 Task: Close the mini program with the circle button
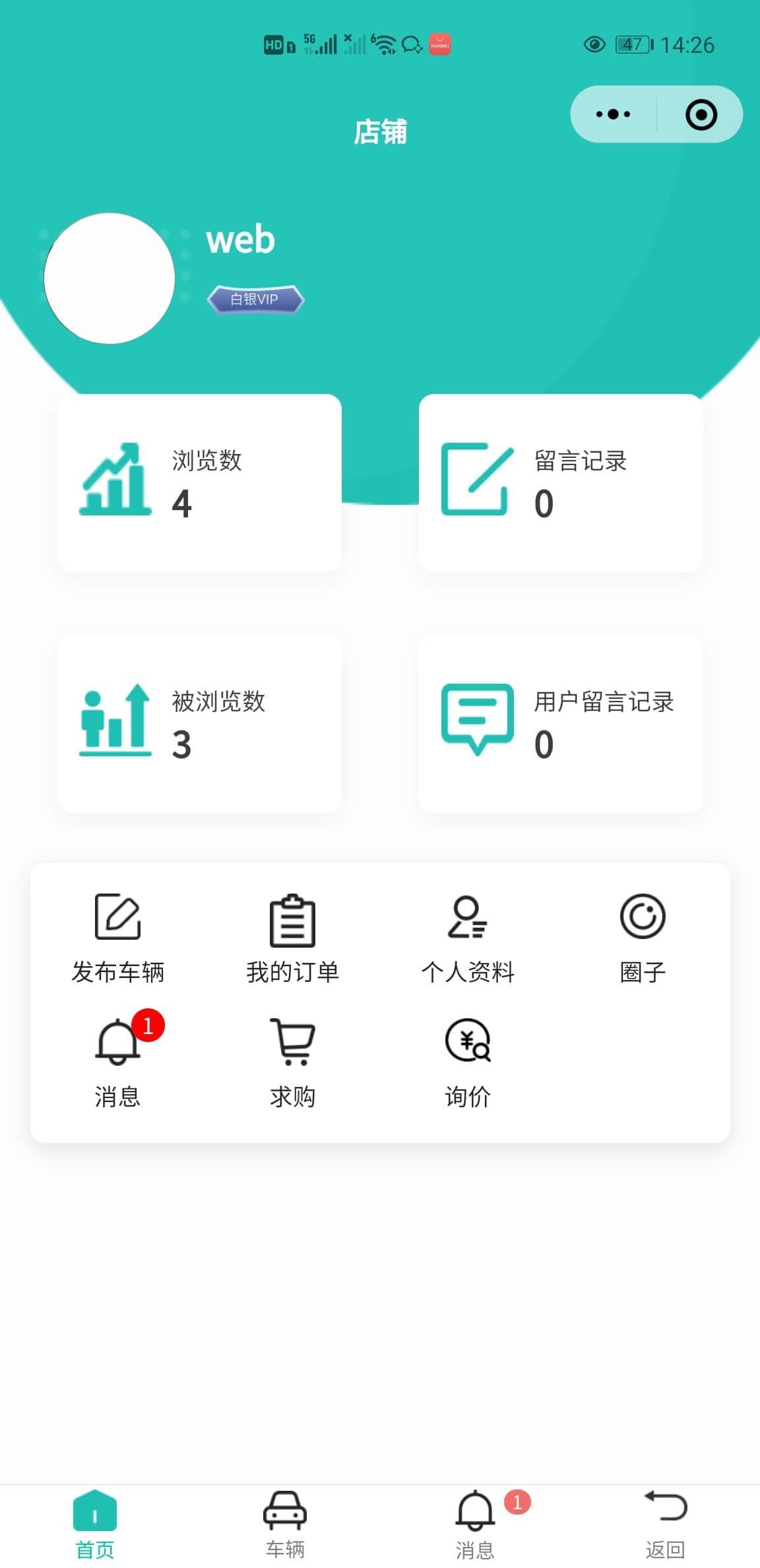[701, 114]
